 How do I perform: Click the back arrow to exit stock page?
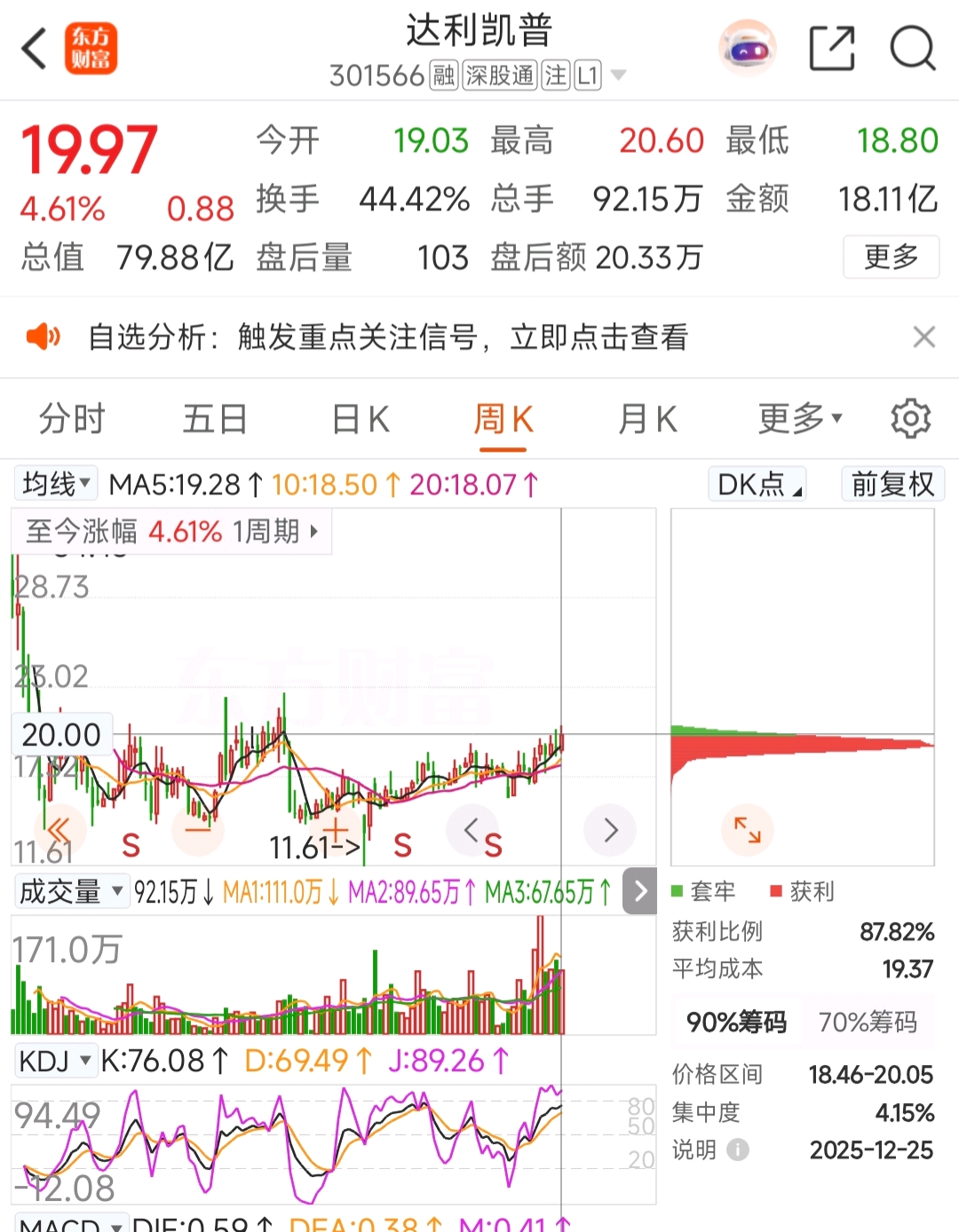tap(34, 49)
